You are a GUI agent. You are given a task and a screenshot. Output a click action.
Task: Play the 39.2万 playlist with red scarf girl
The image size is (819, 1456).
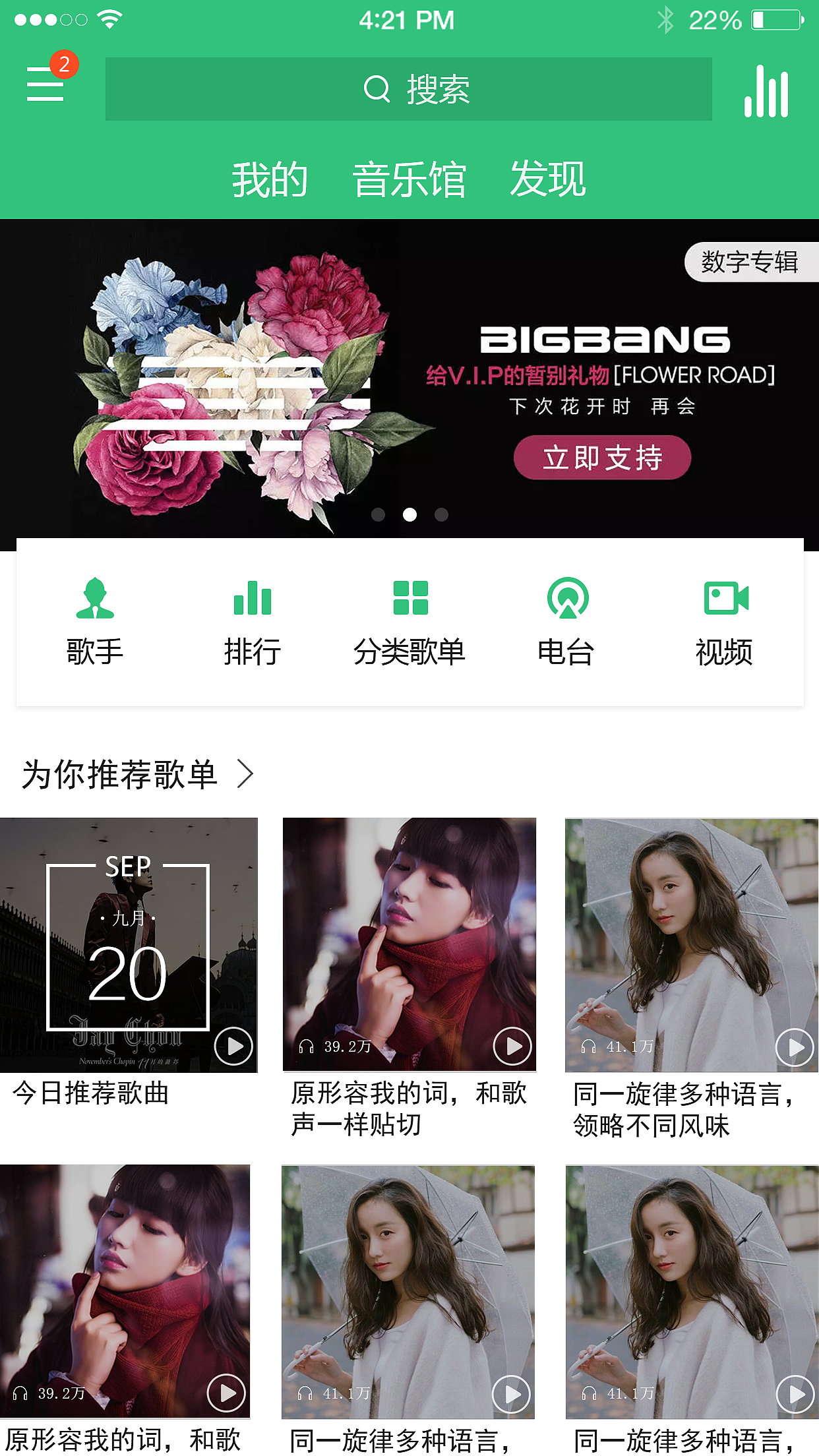(512, 1046)
